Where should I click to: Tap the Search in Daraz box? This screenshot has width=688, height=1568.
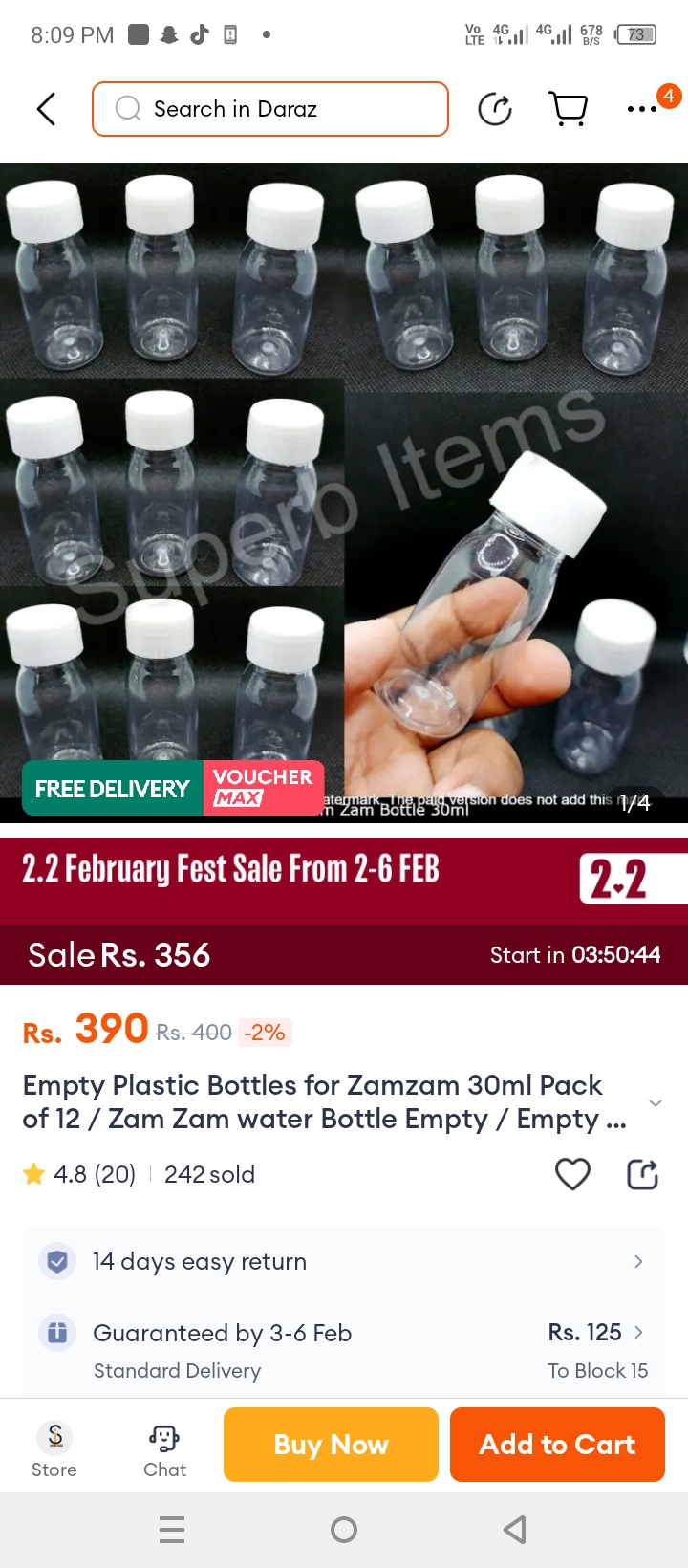coord(270,109)
